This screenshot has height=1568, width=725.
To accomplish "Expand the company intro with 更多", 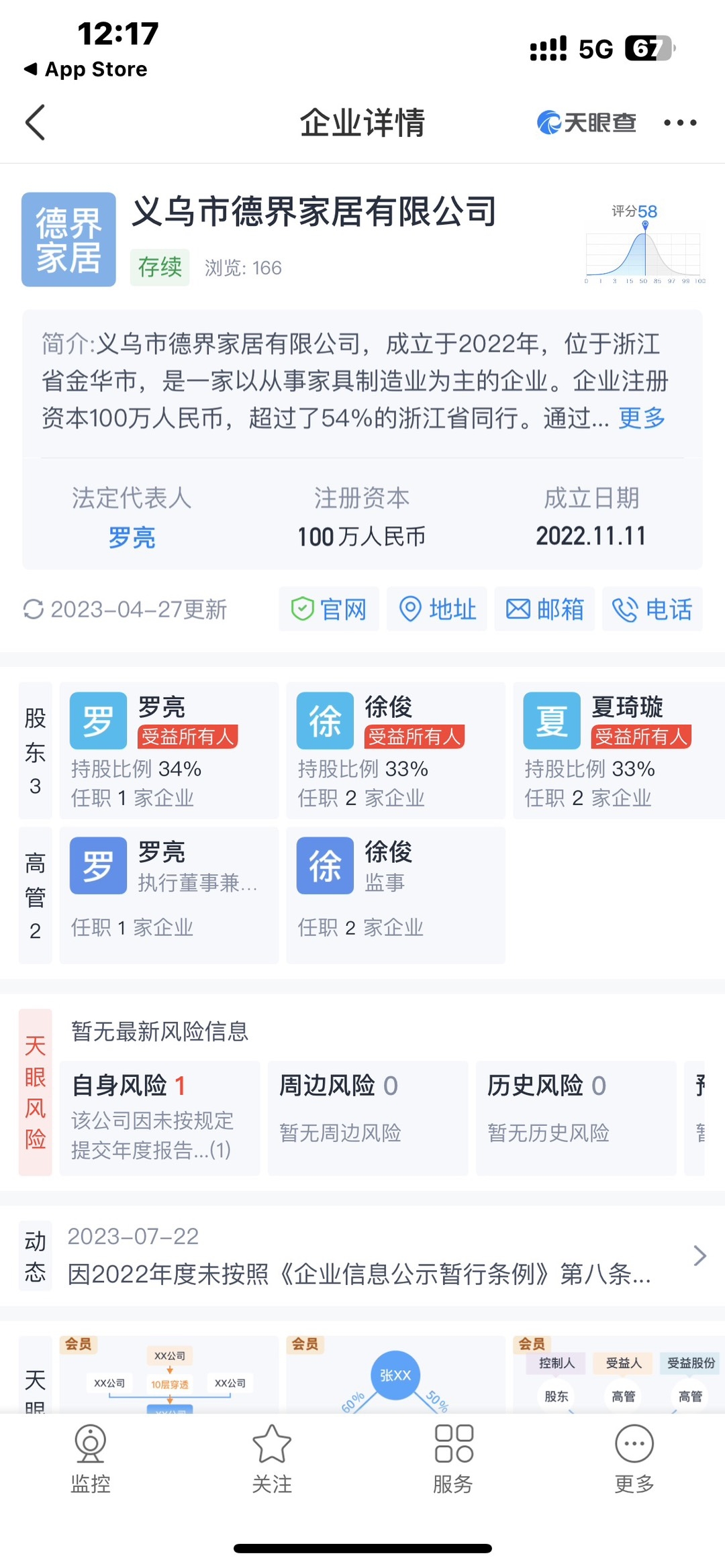I will pyautogui.click(x=641, y=418).
